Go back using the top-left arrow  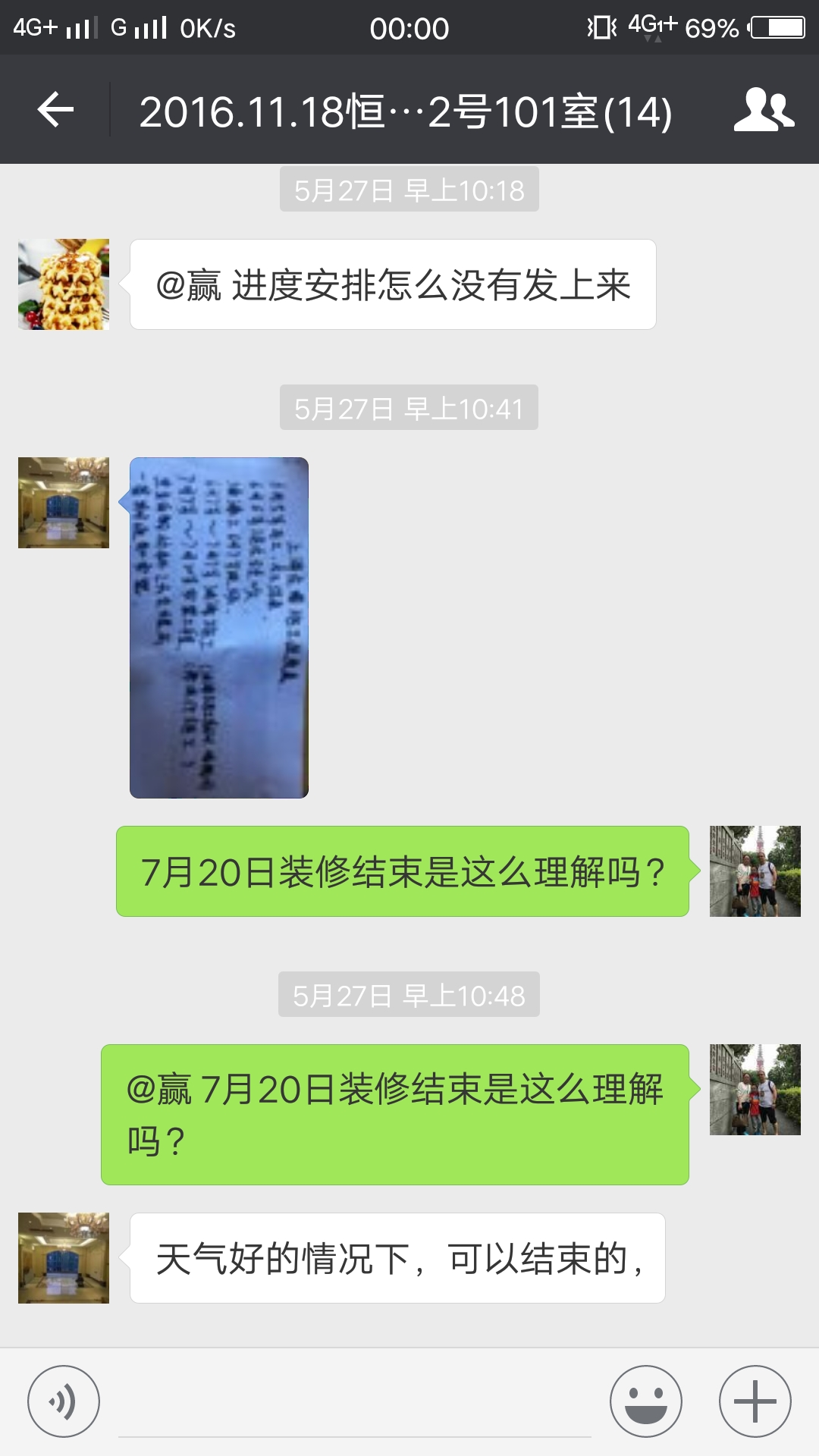tap(55, 111)
